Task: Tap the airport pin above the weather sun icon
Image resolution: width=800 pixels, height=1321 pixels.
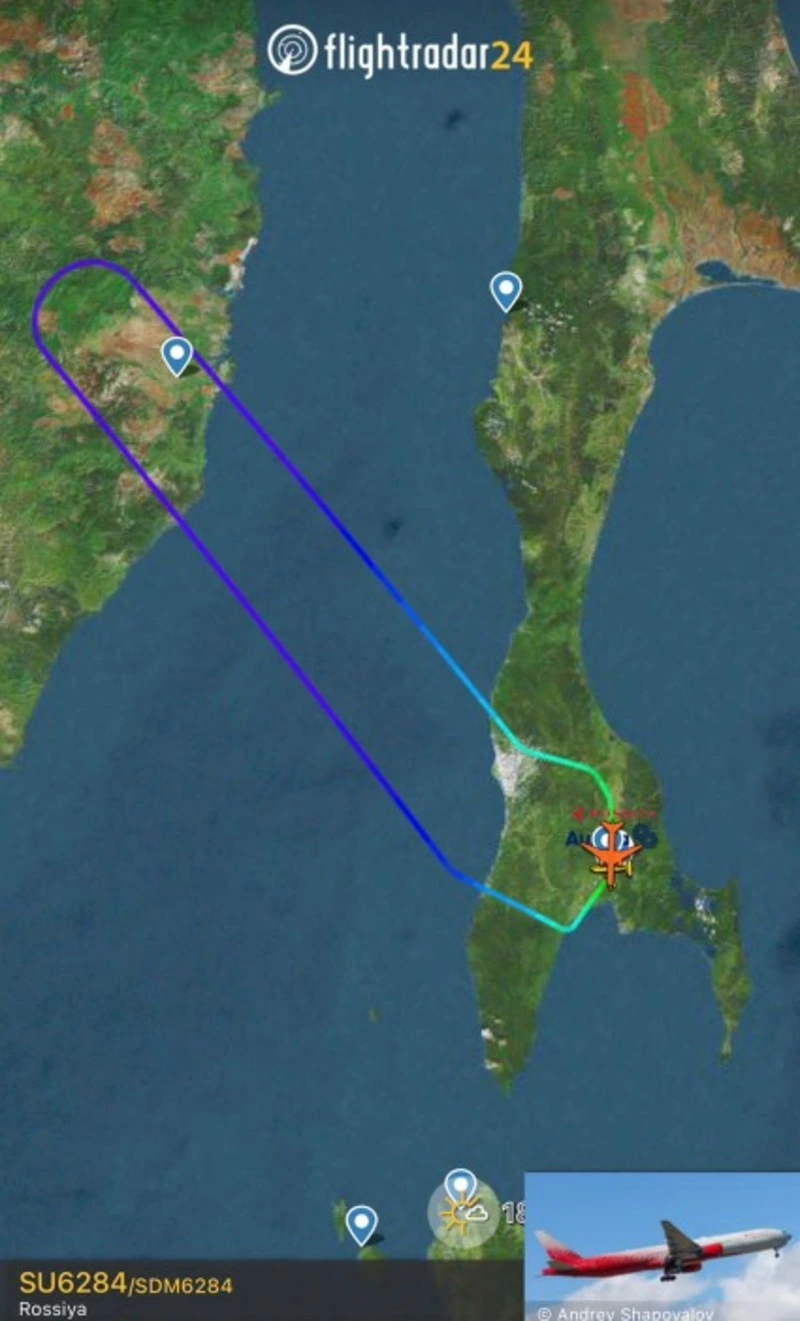Action: coord(459,1186)
